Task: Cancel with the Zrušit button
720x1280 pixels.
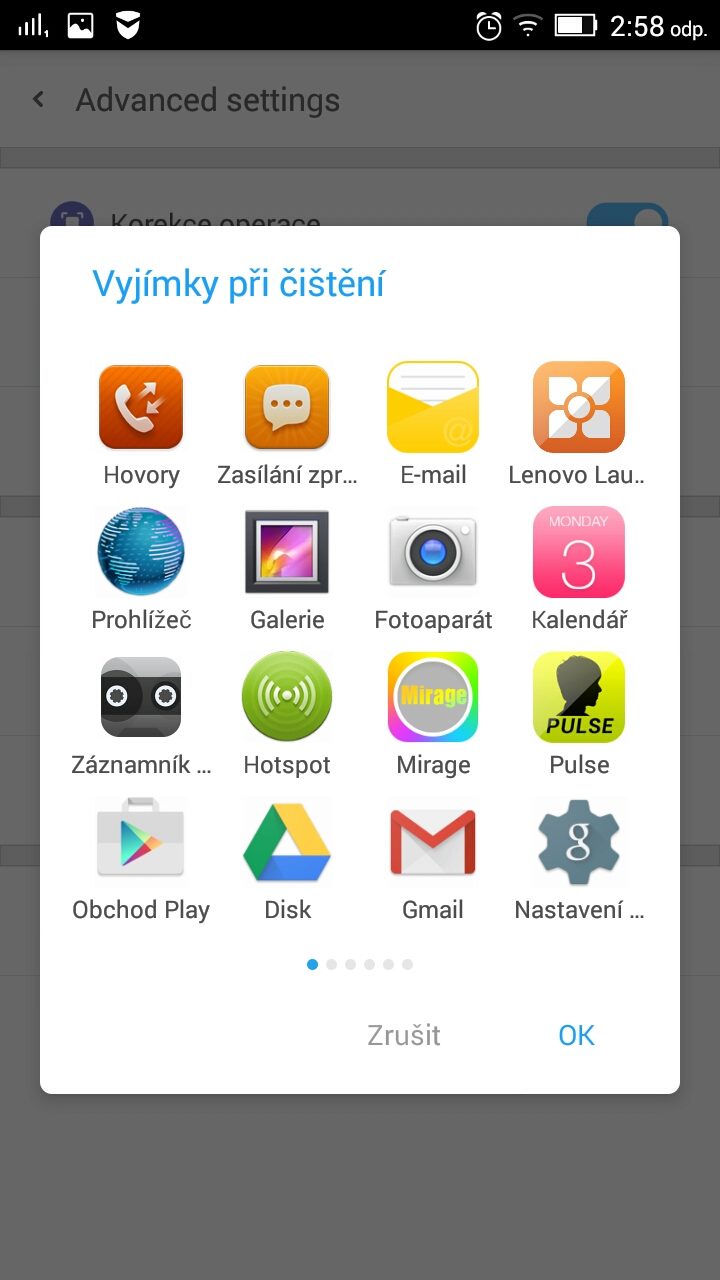Action: [404, 1035]
